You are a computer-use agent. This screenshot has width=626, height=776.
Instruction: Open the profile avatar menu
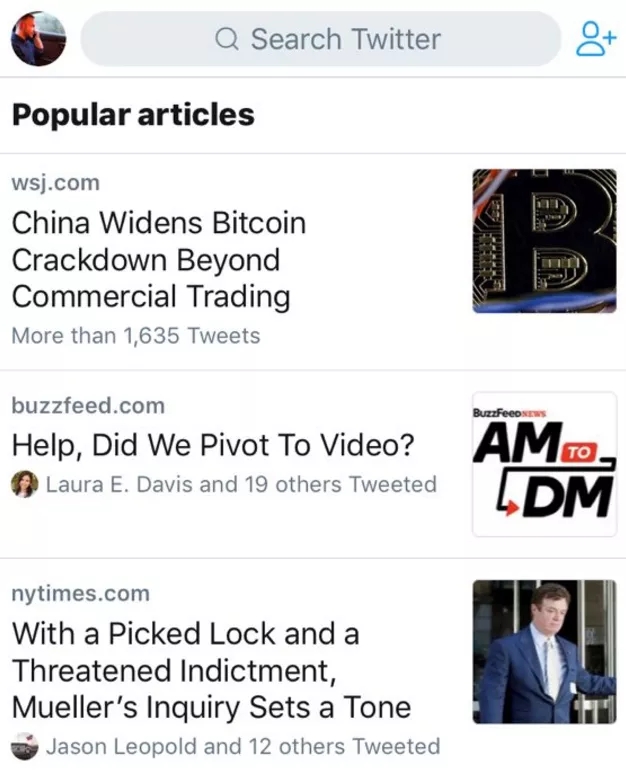click(38, 39)
